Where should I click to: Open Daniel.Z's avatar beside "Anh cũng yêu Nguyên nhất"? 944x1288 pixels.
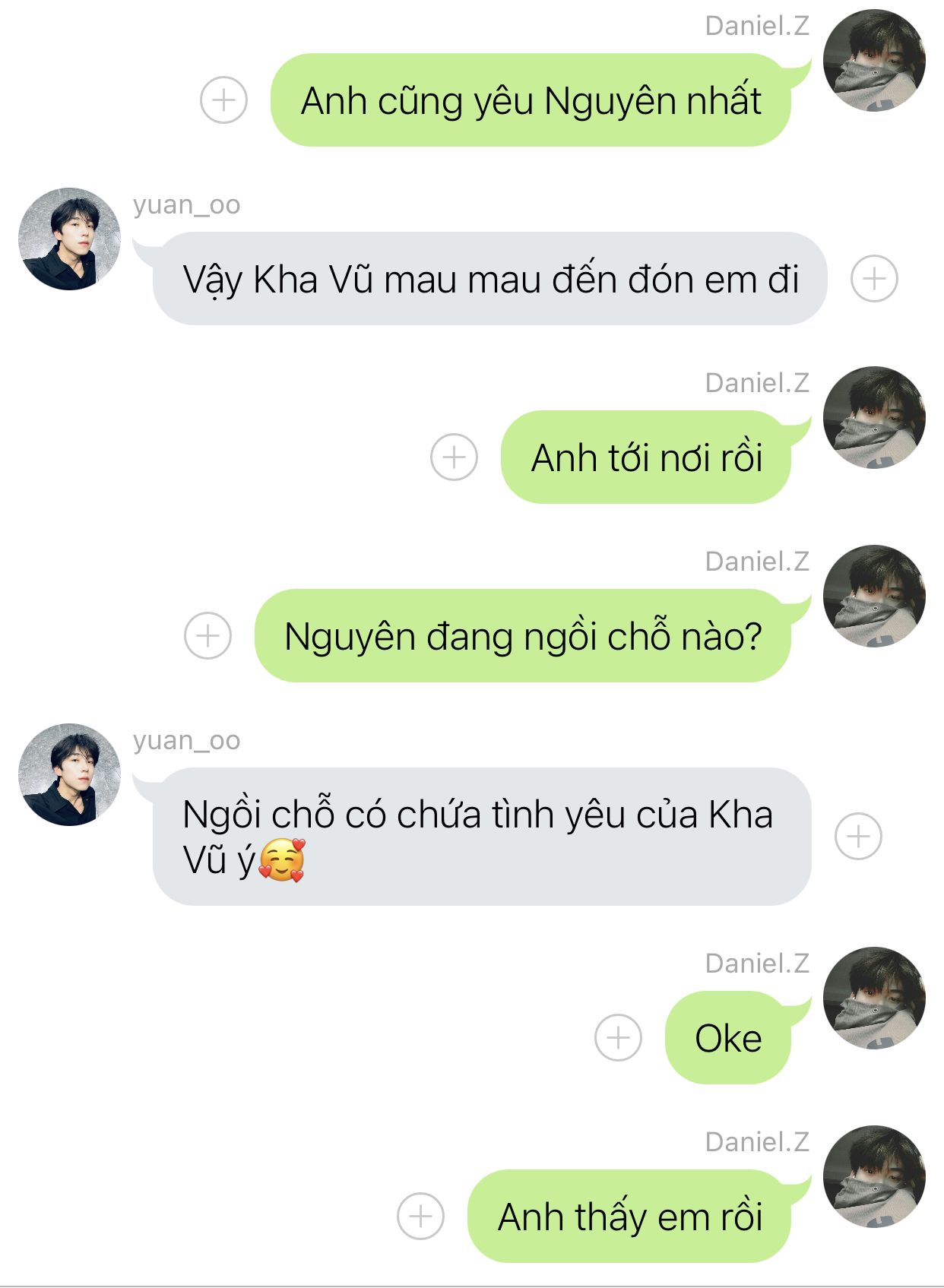(x=874, y=61)
